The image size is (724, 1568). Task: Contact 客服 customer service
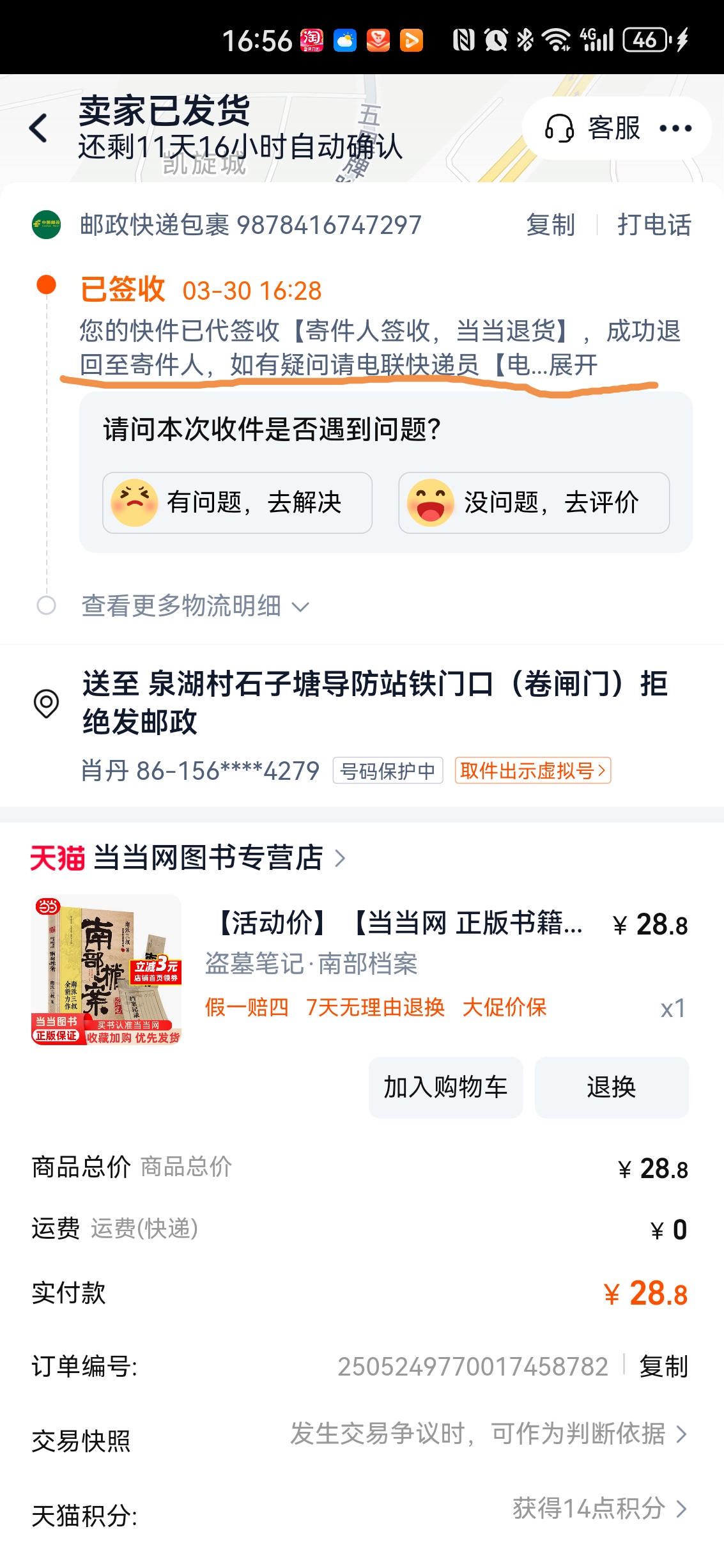coord(593,128)
